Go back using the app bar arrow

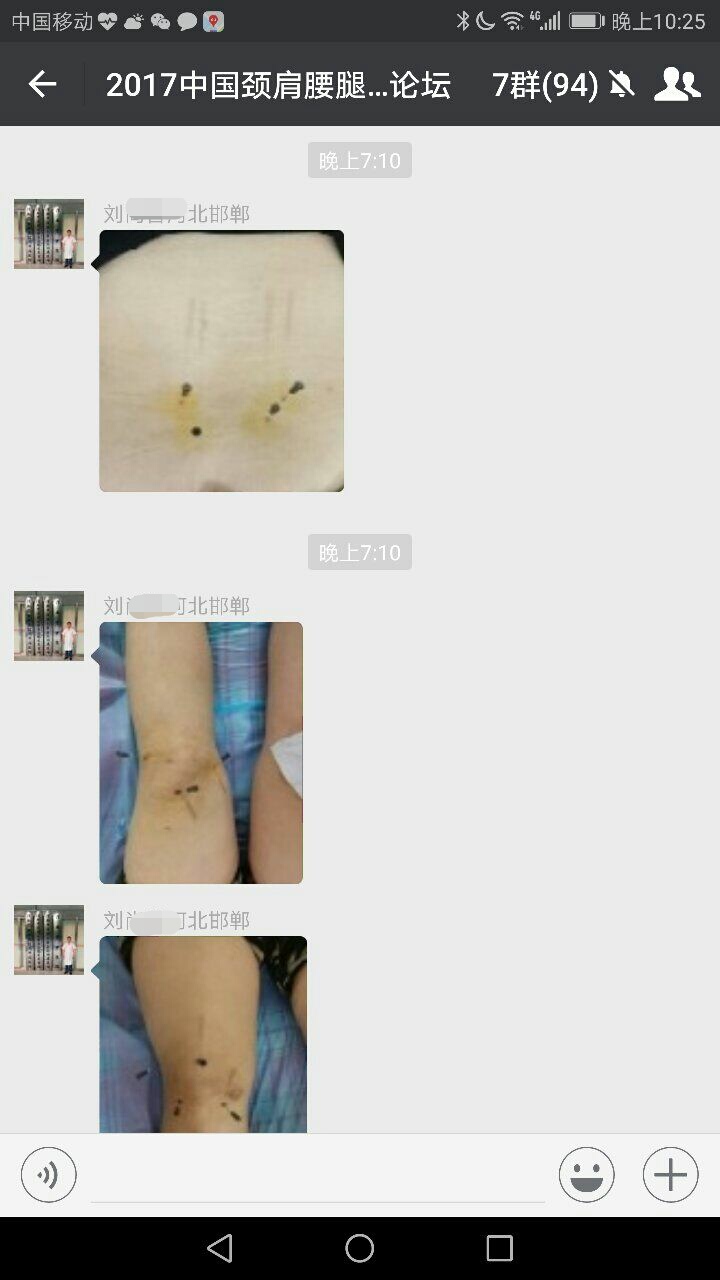point(42,85)
